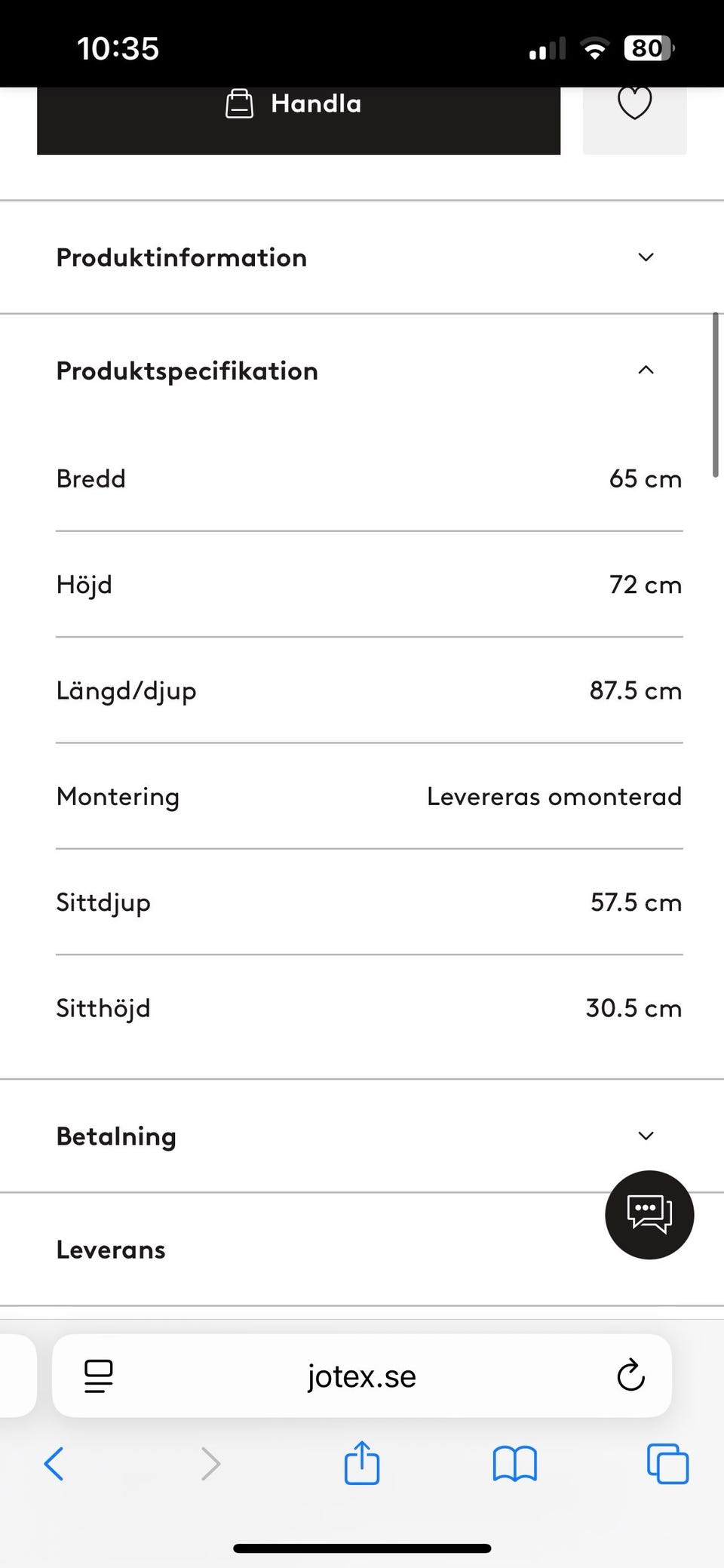724x1568 pixels.
Task: Show all open tabs
Action: coord(667,1464)
